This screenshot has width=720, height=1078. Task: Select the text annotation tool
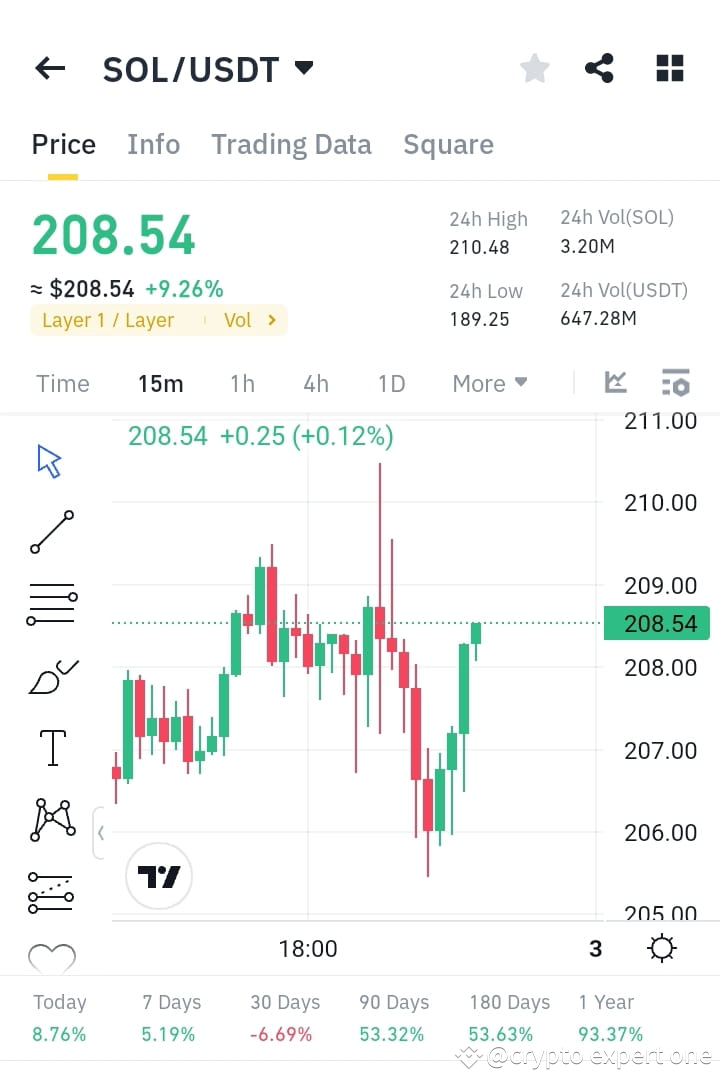52,746
